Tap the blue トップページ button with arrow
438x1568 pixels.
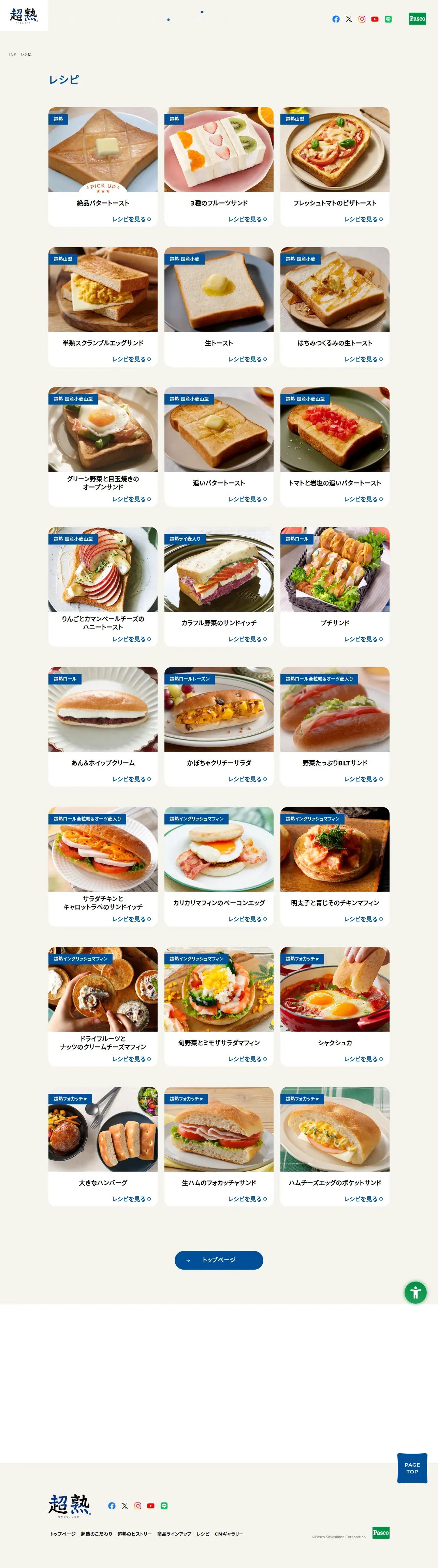[218, 1260]
